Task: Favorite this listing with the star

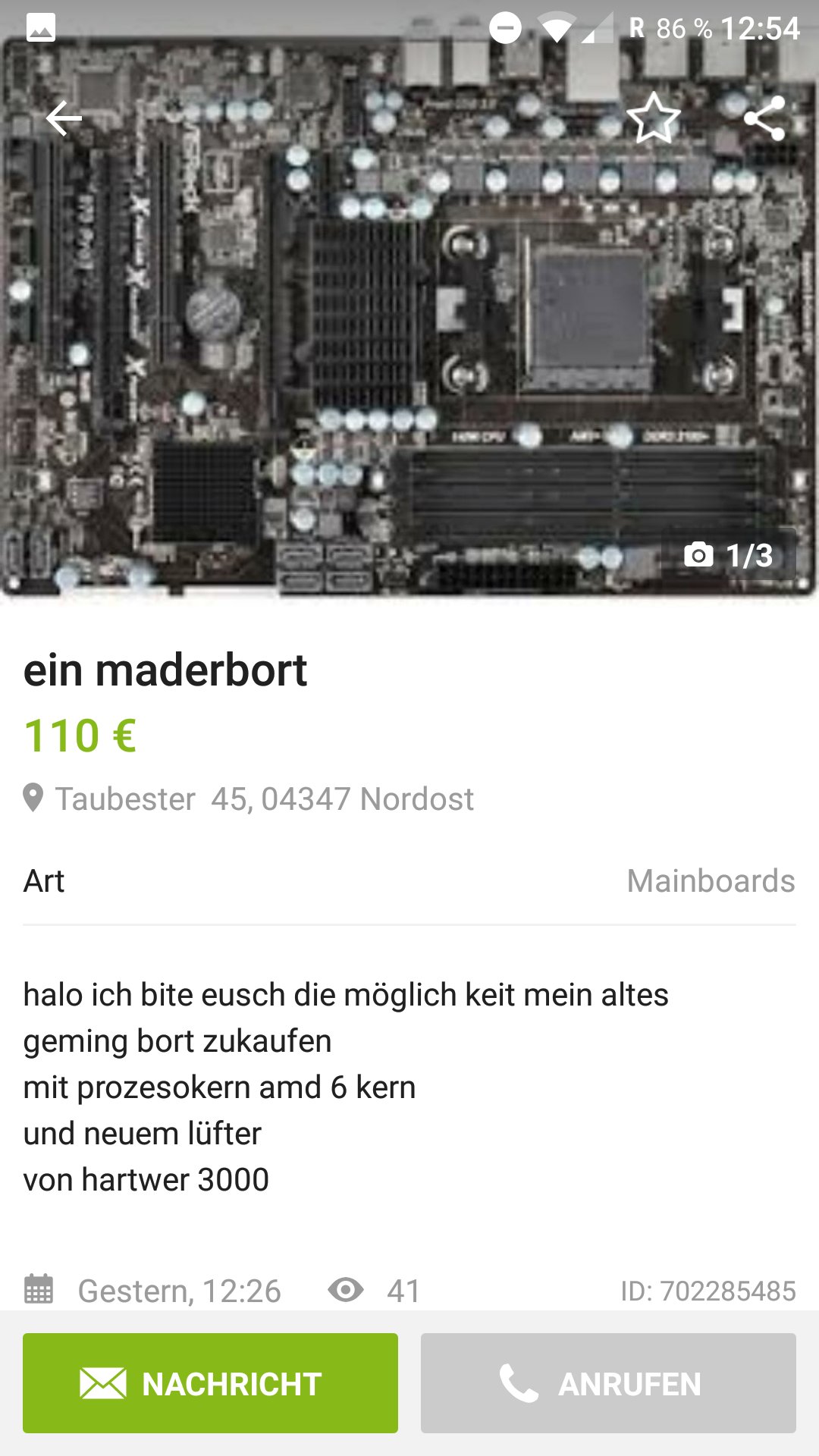Action: pos(653,119)
